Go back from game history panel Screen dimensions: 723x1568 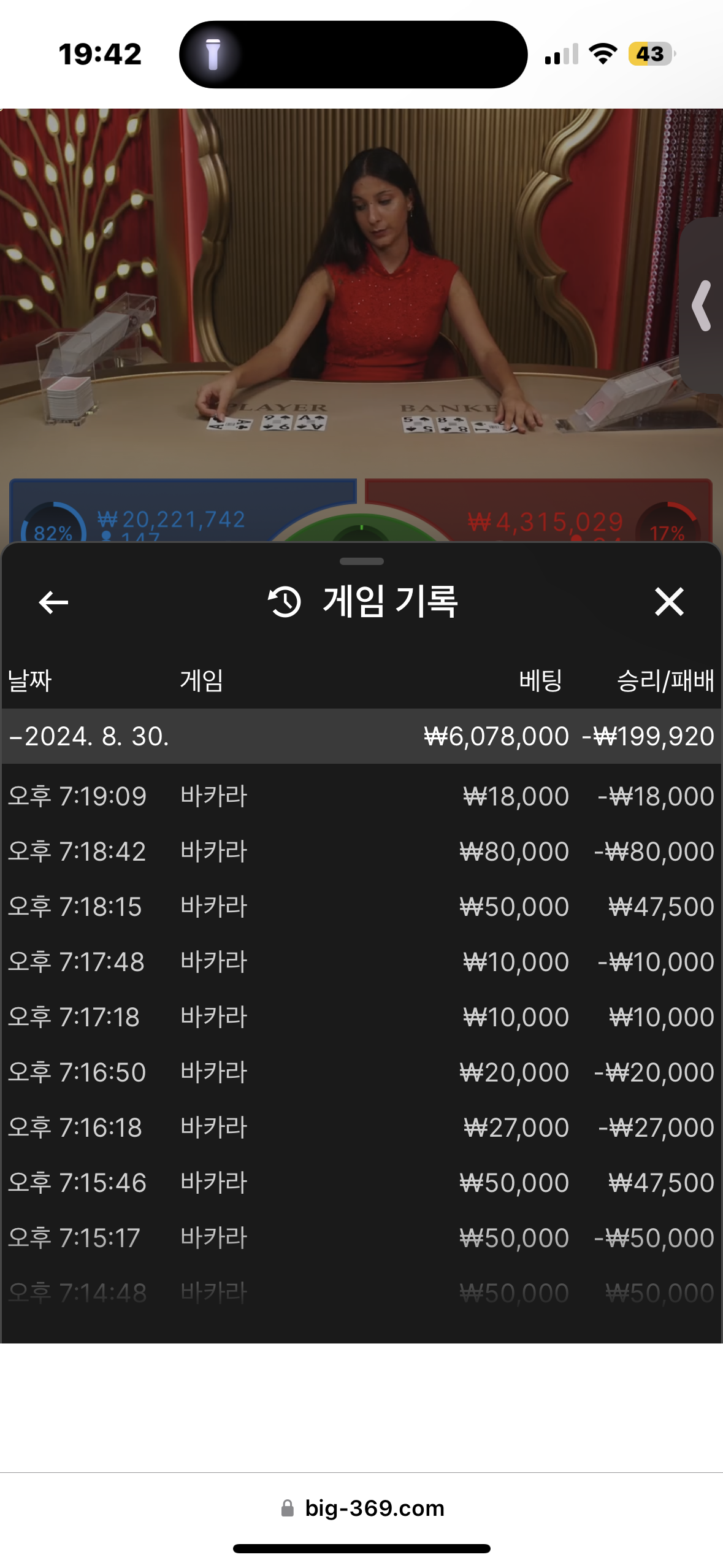tap(53, 602)
